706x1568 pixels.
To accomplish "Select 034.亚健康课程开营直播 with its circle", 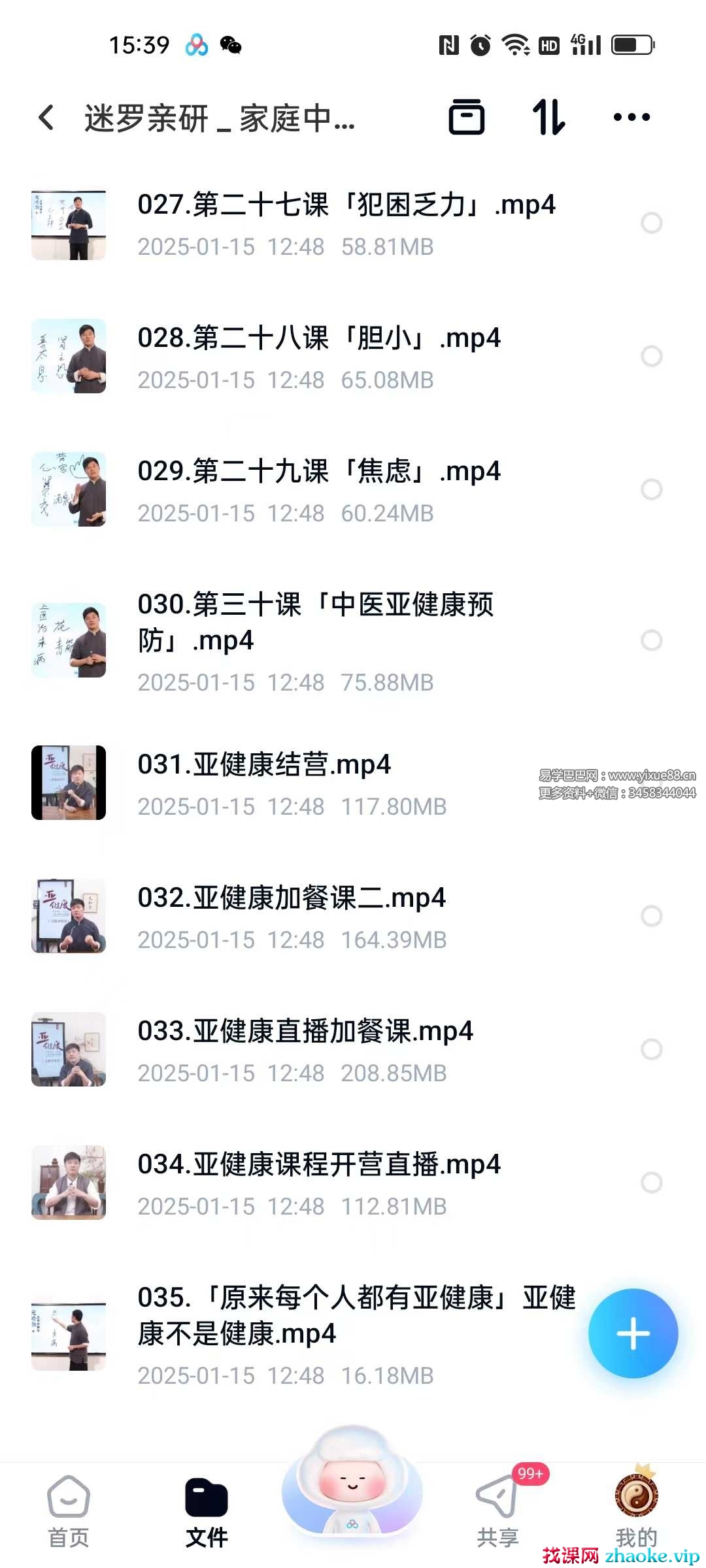I will coord(651,1183).
